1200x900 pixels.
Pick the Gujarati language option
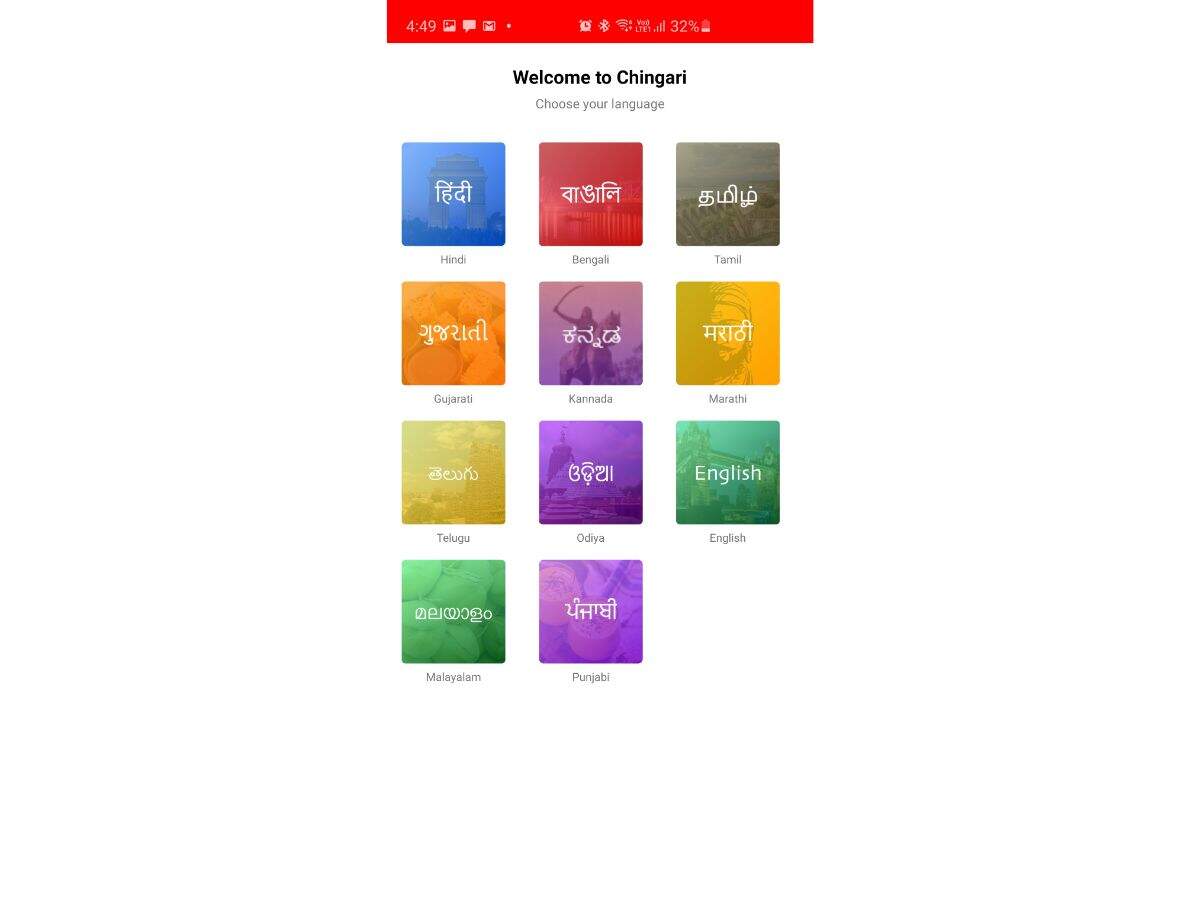tap(453, 333)
